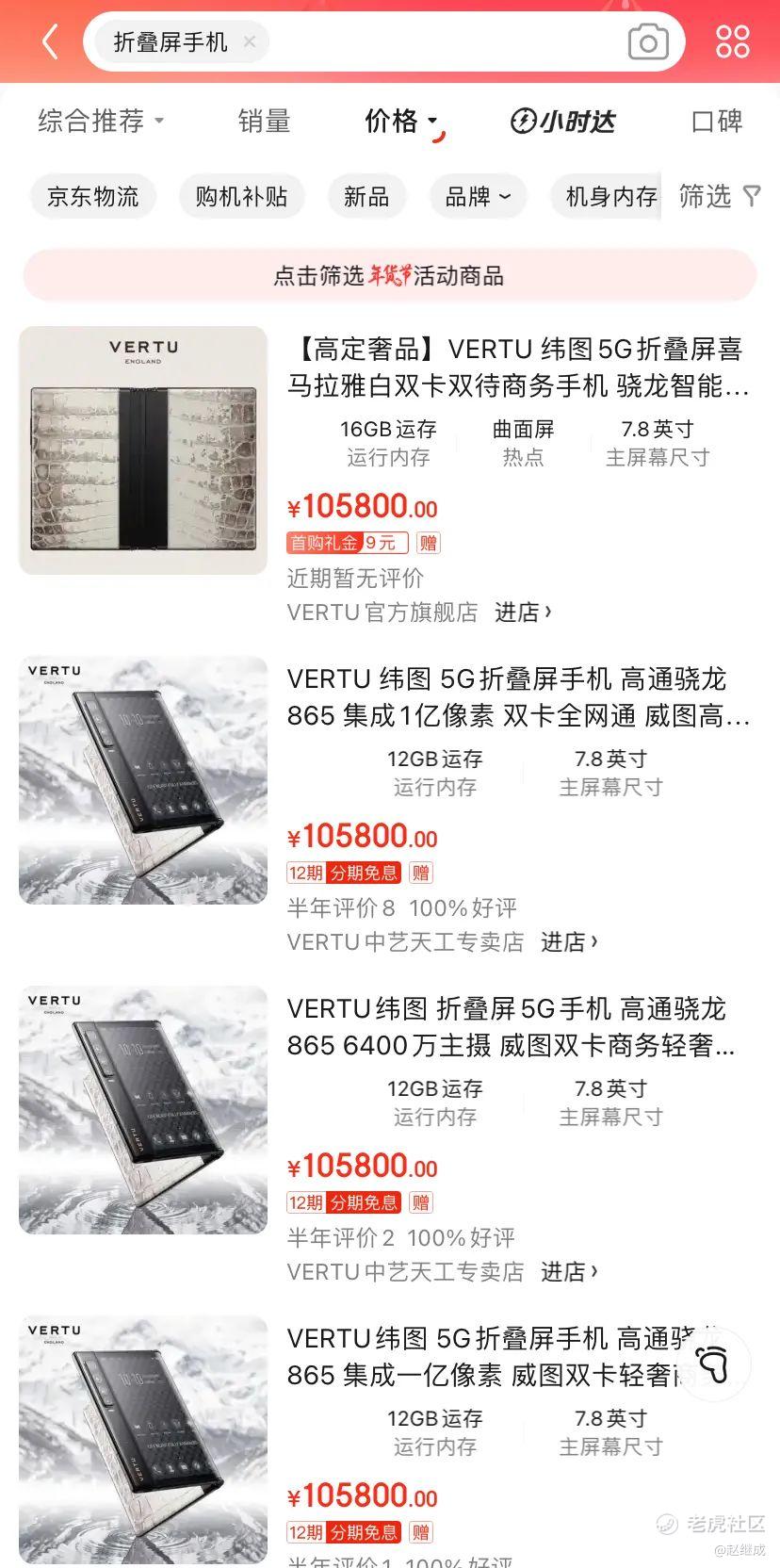Open image search via the camera icon
The image size is (780, 1568).
tap(648, 41)
